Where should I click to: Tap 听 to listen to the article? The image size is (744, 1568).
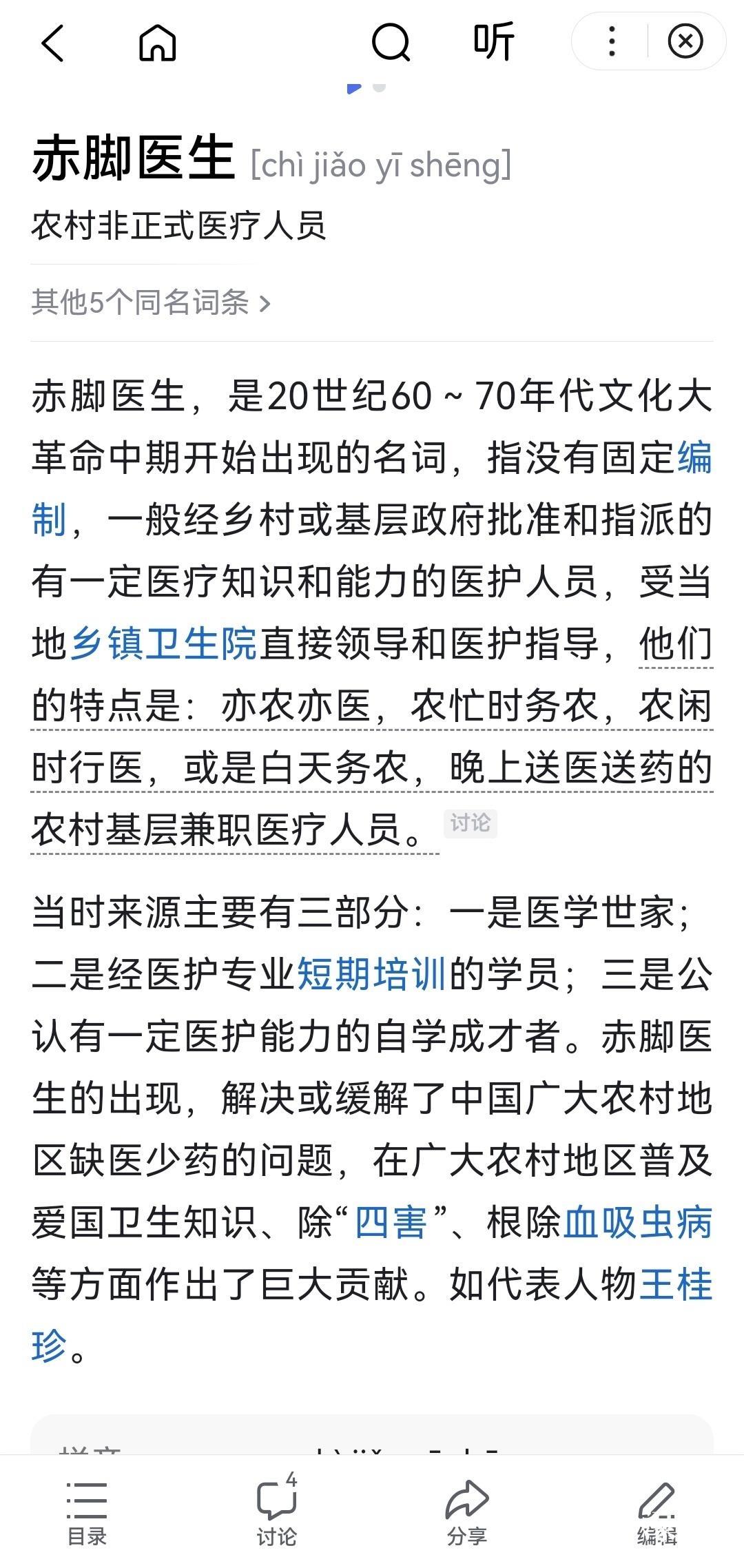coord(494,41)
